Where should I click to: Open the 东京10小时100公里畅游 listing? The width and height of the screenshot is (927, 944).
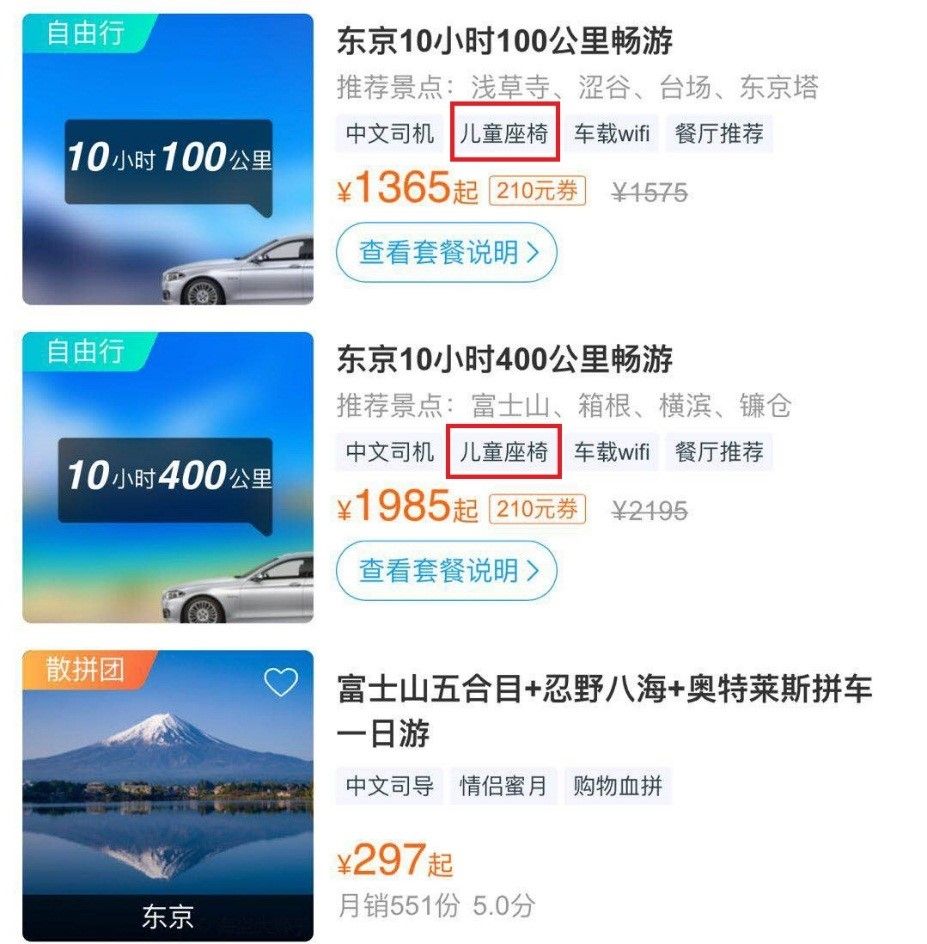pos(504,42)
